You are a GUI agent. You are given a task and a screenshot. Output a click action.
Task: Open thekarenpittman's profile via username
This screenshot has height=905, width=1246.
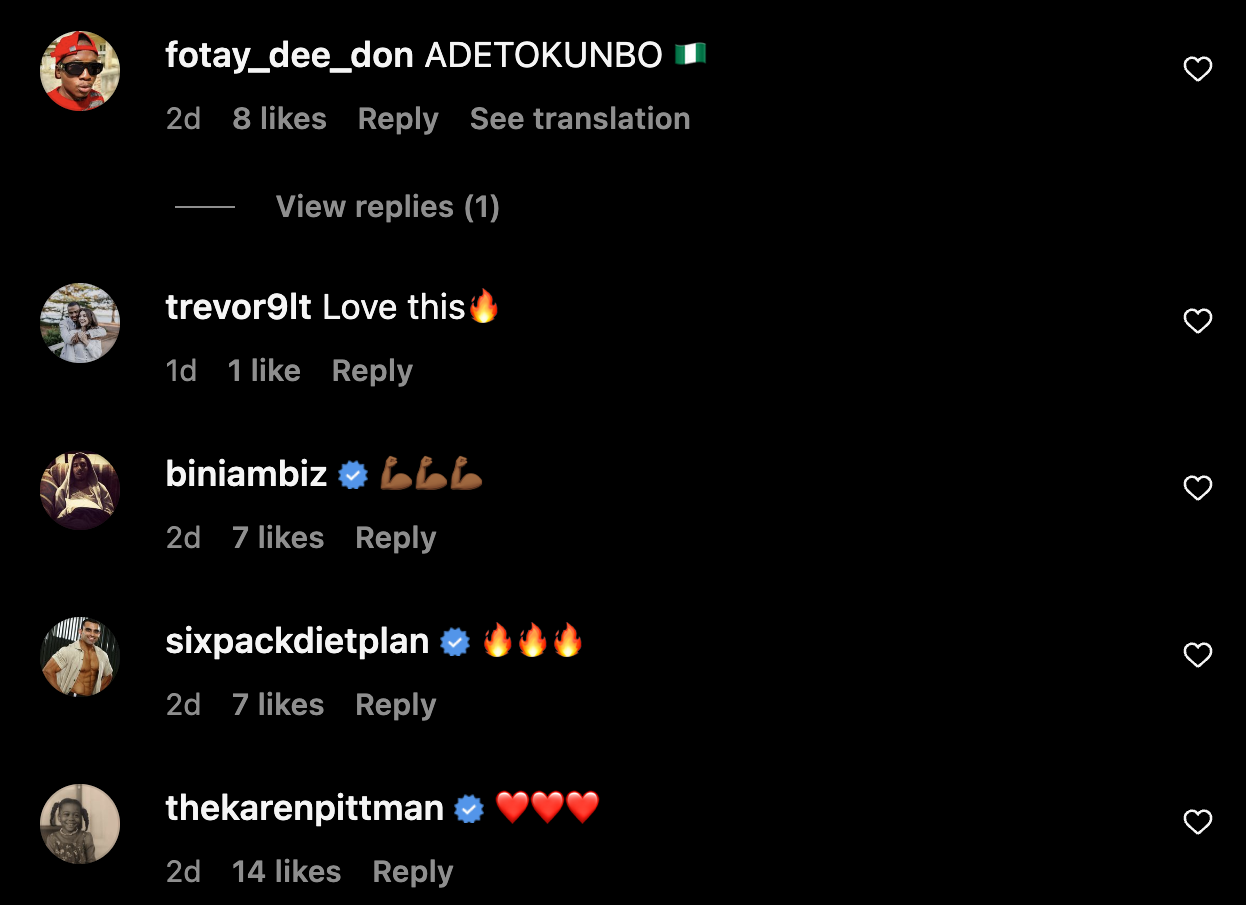(304, 808)
